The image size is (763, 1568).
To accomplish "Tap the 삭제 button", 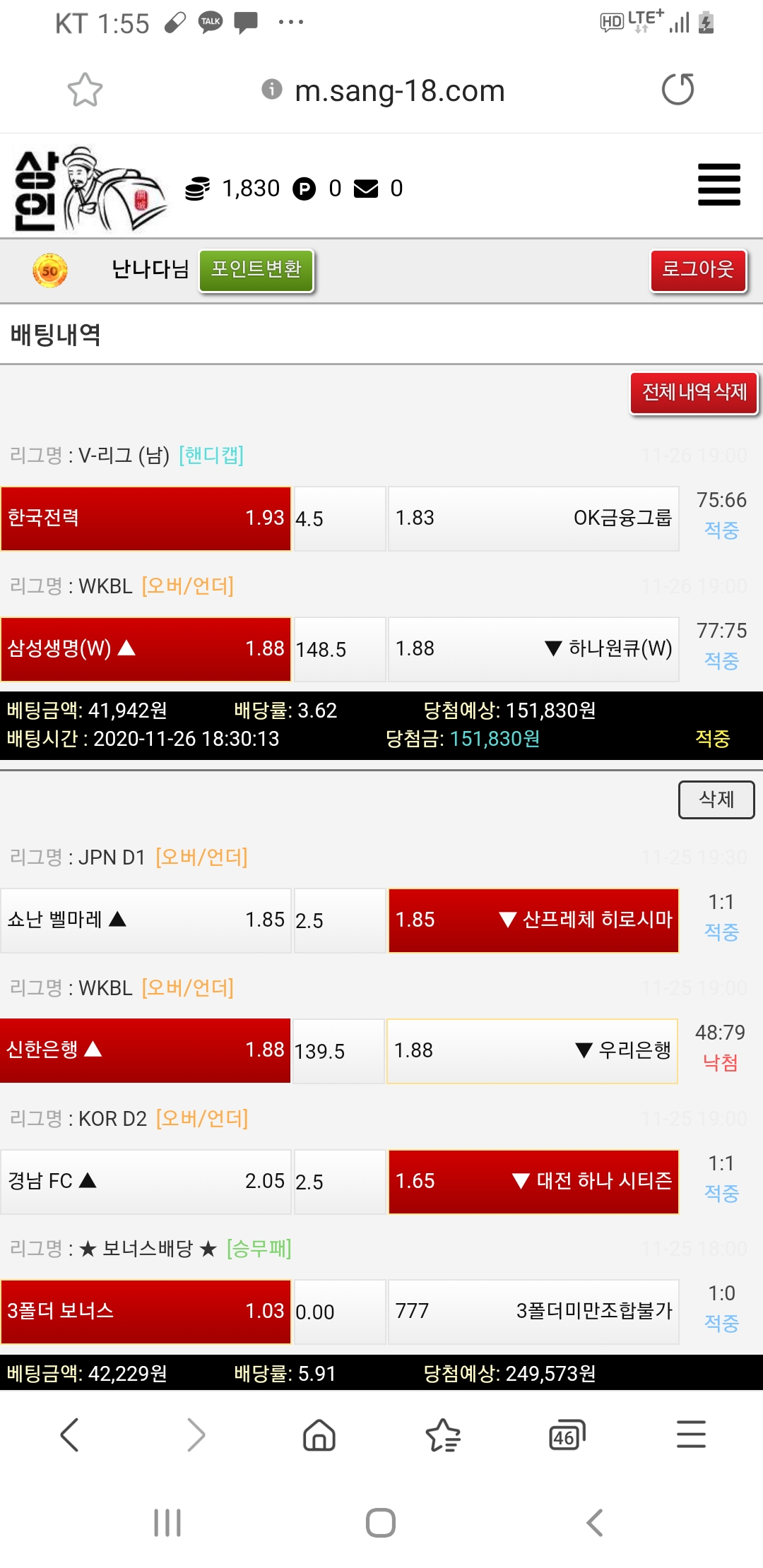I will (716, 800).
